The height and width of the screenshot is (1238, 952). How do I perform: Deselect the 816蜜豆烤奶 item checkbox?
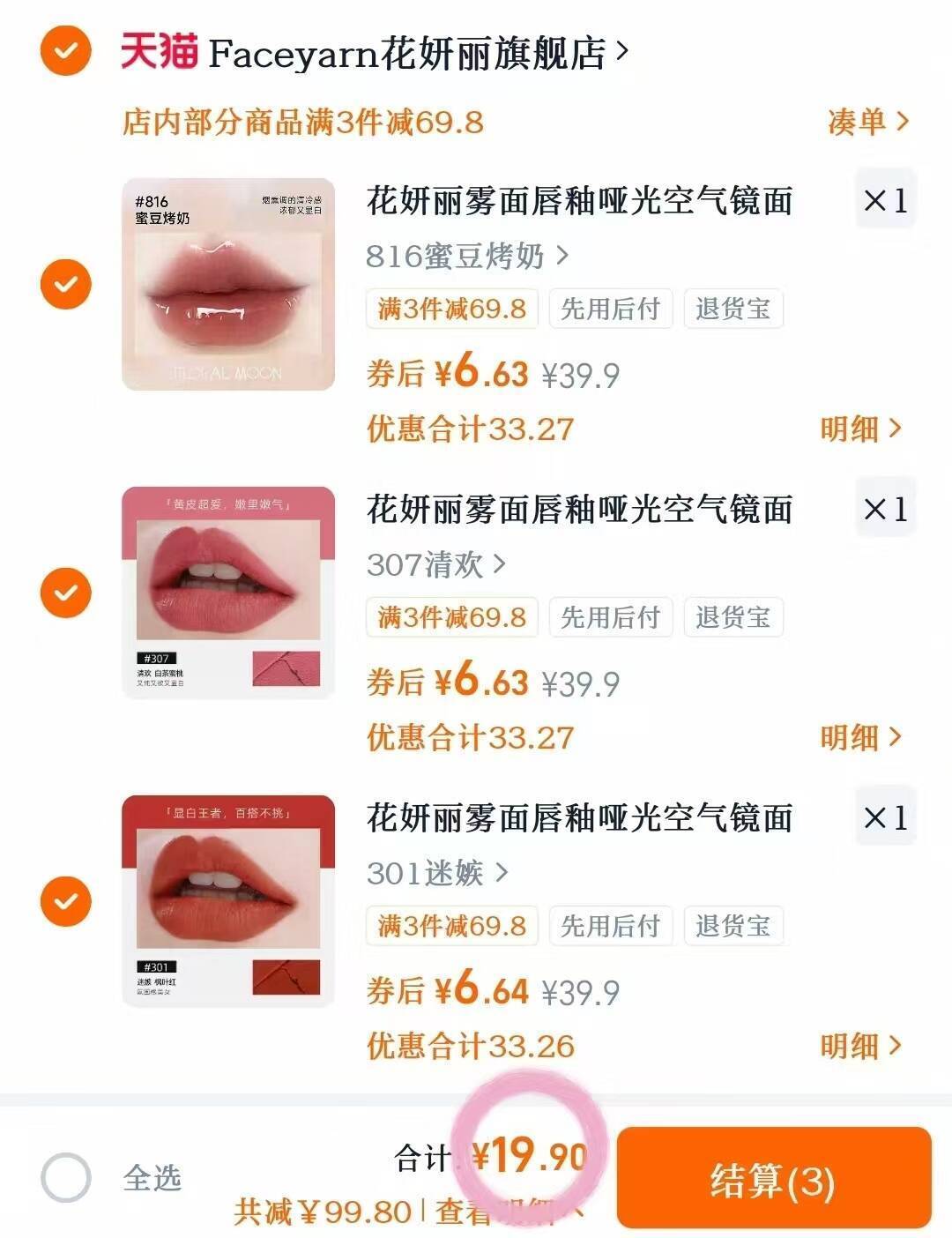click(64, 284)
